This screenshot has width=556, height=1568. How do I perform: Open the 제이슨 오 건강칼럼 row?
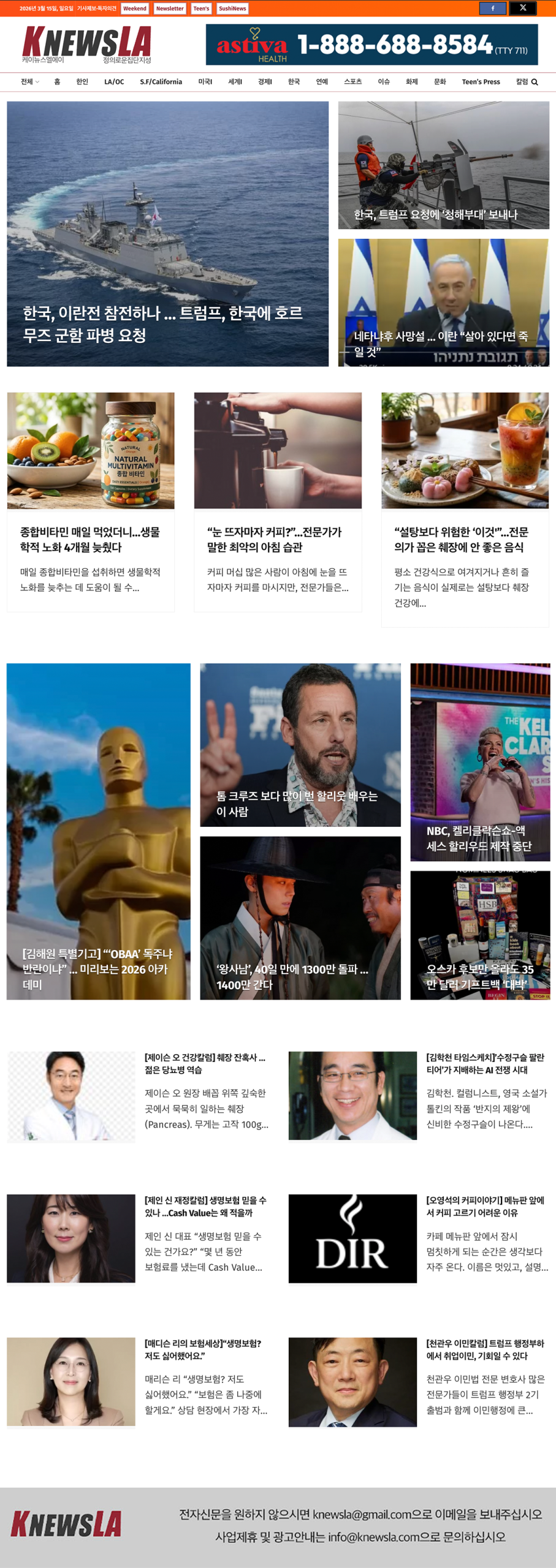pyautogui.click(x=205, y=1063)
